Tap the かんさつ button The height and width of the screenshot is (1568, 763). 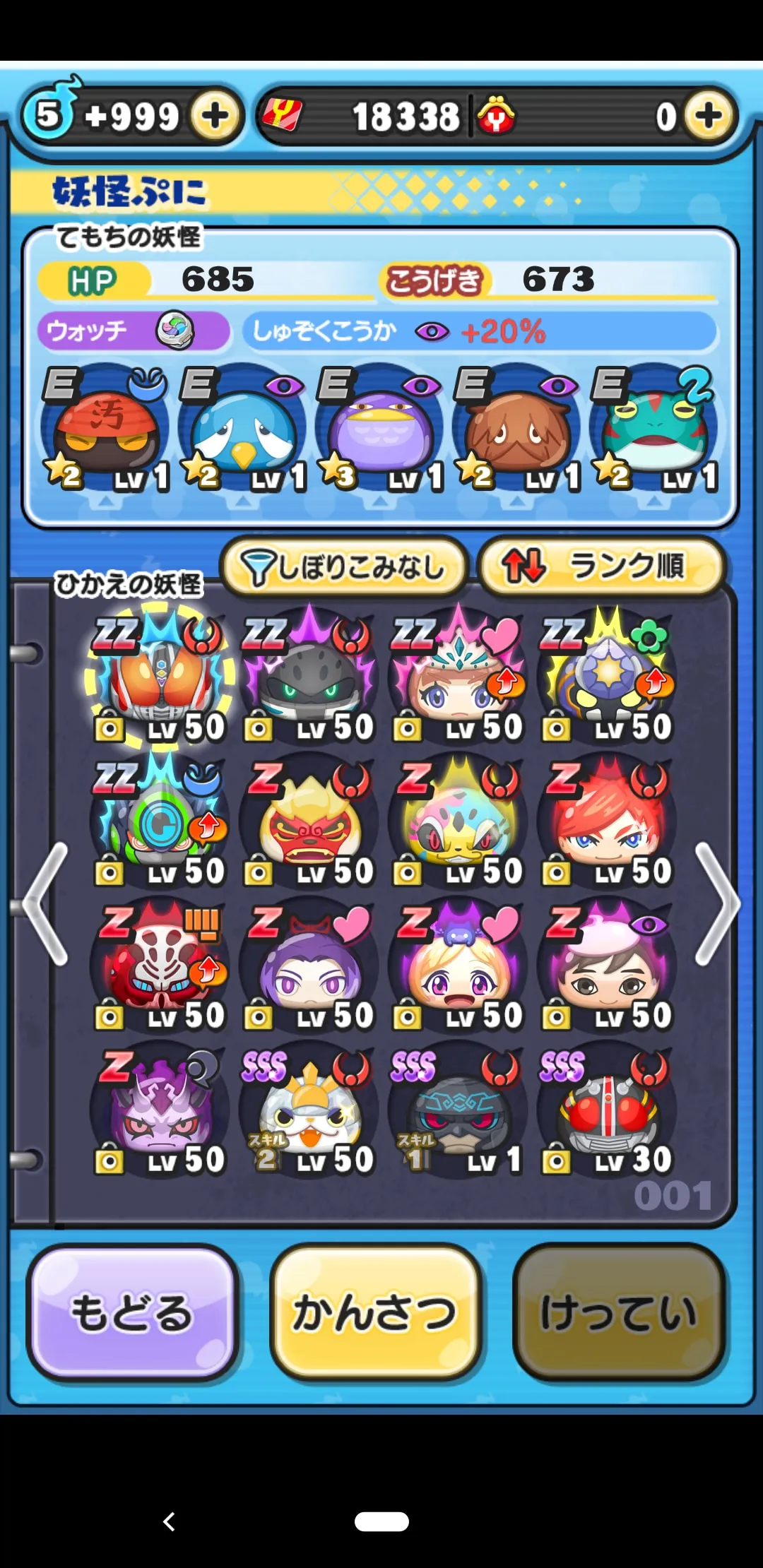coord(375,1313)
